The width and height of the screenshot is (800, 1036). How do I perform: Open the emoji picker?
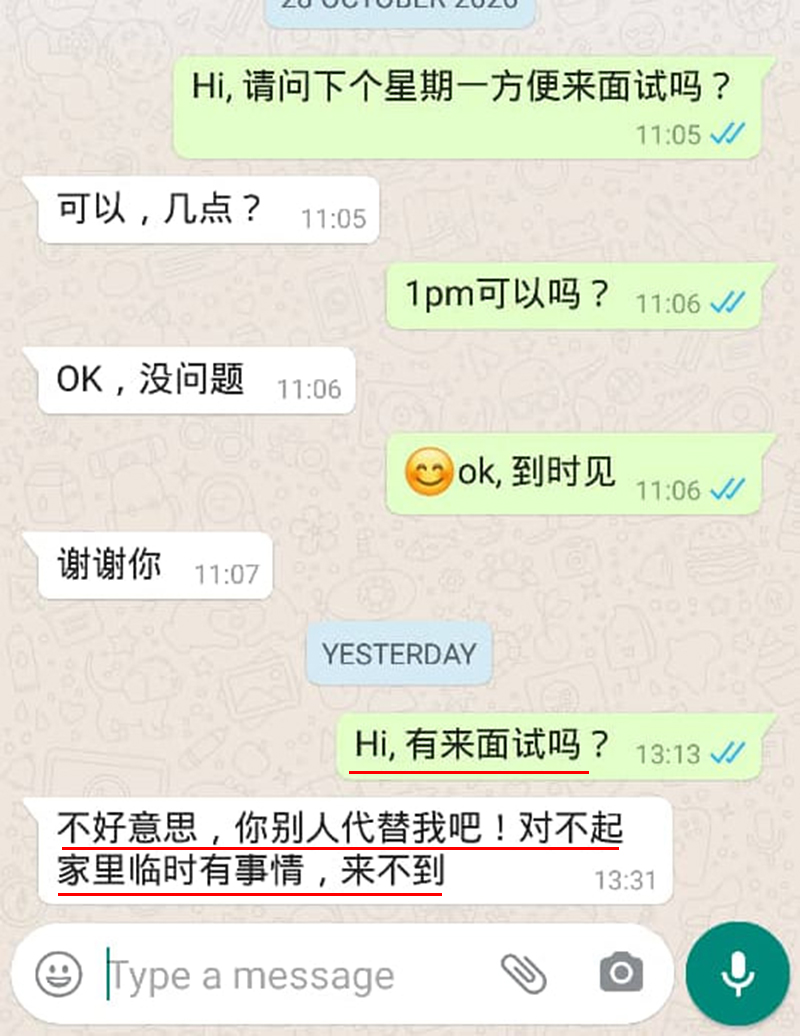[58, 973]
